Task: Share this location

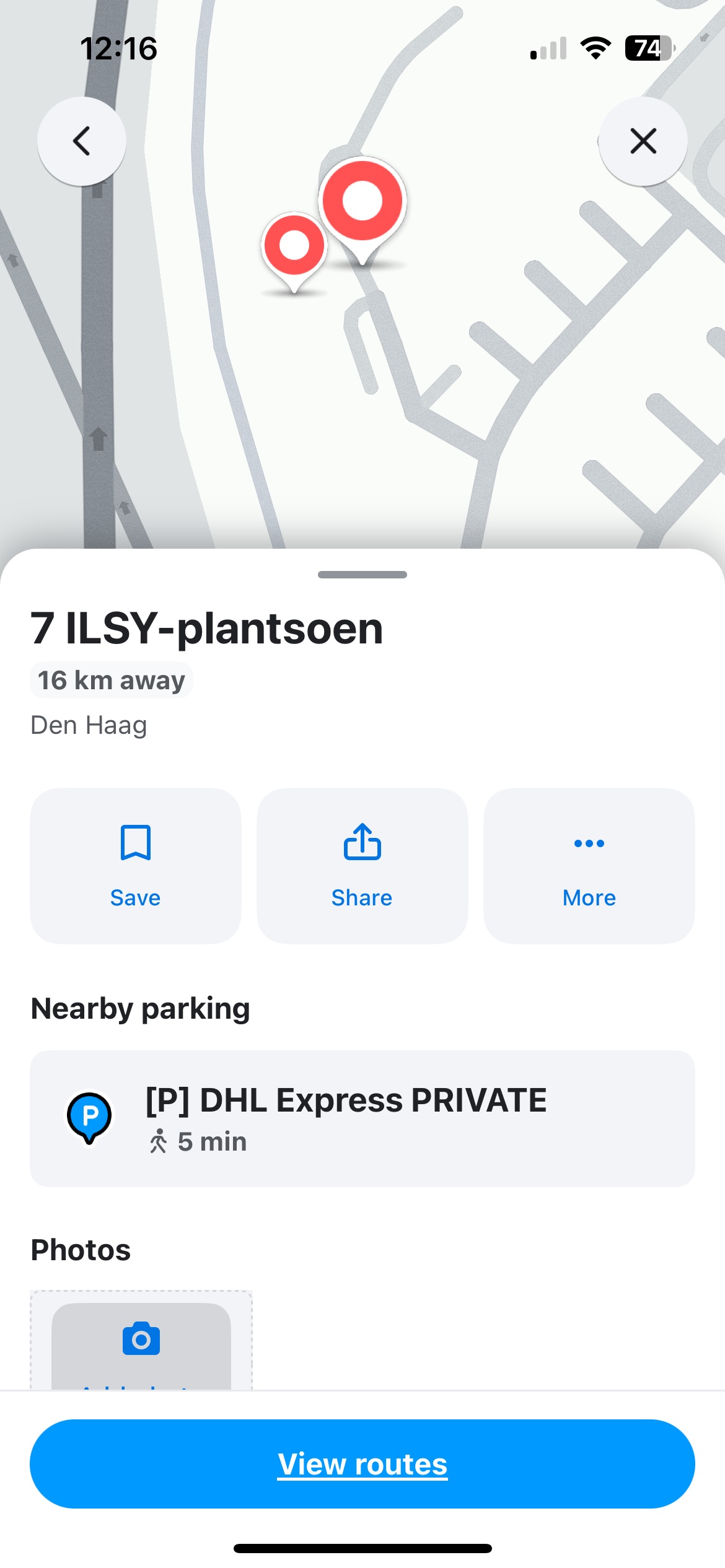Action: point(362,866)
